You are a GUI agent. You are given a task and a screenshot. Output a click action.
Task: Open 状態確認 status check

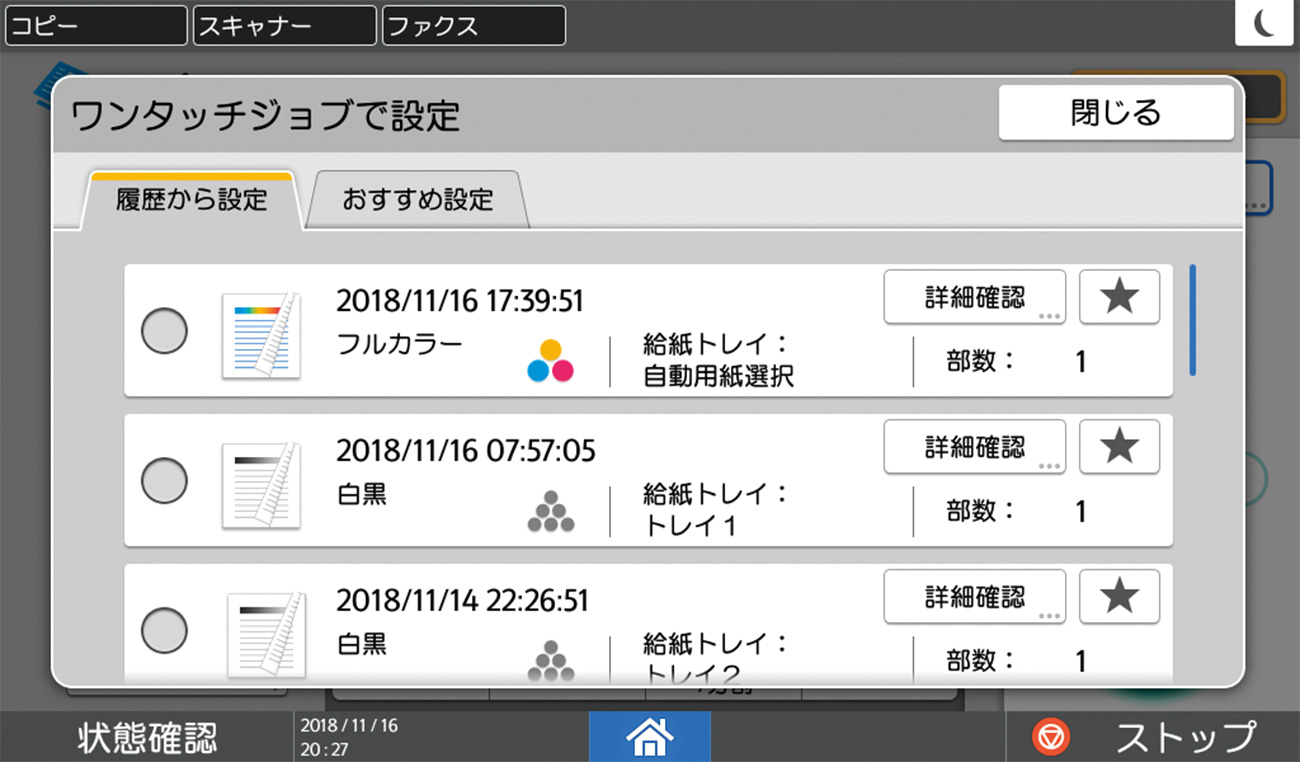pos(147,738)
